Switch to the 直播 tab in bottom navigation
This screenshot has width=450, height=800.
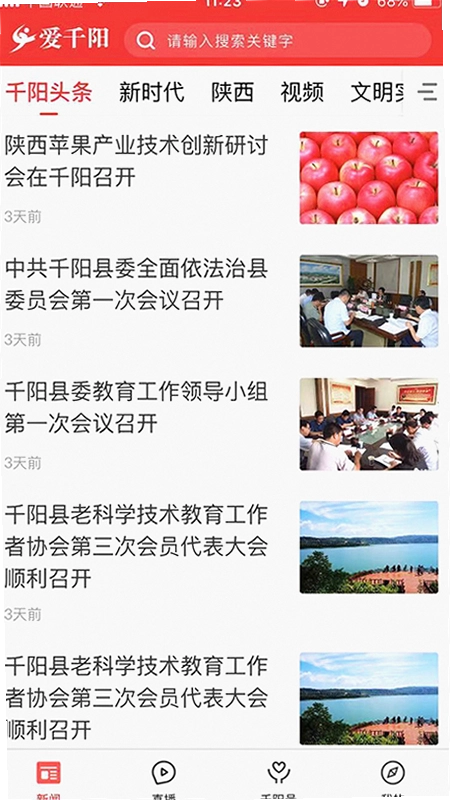pyautogui.click(x=164, y=778)
